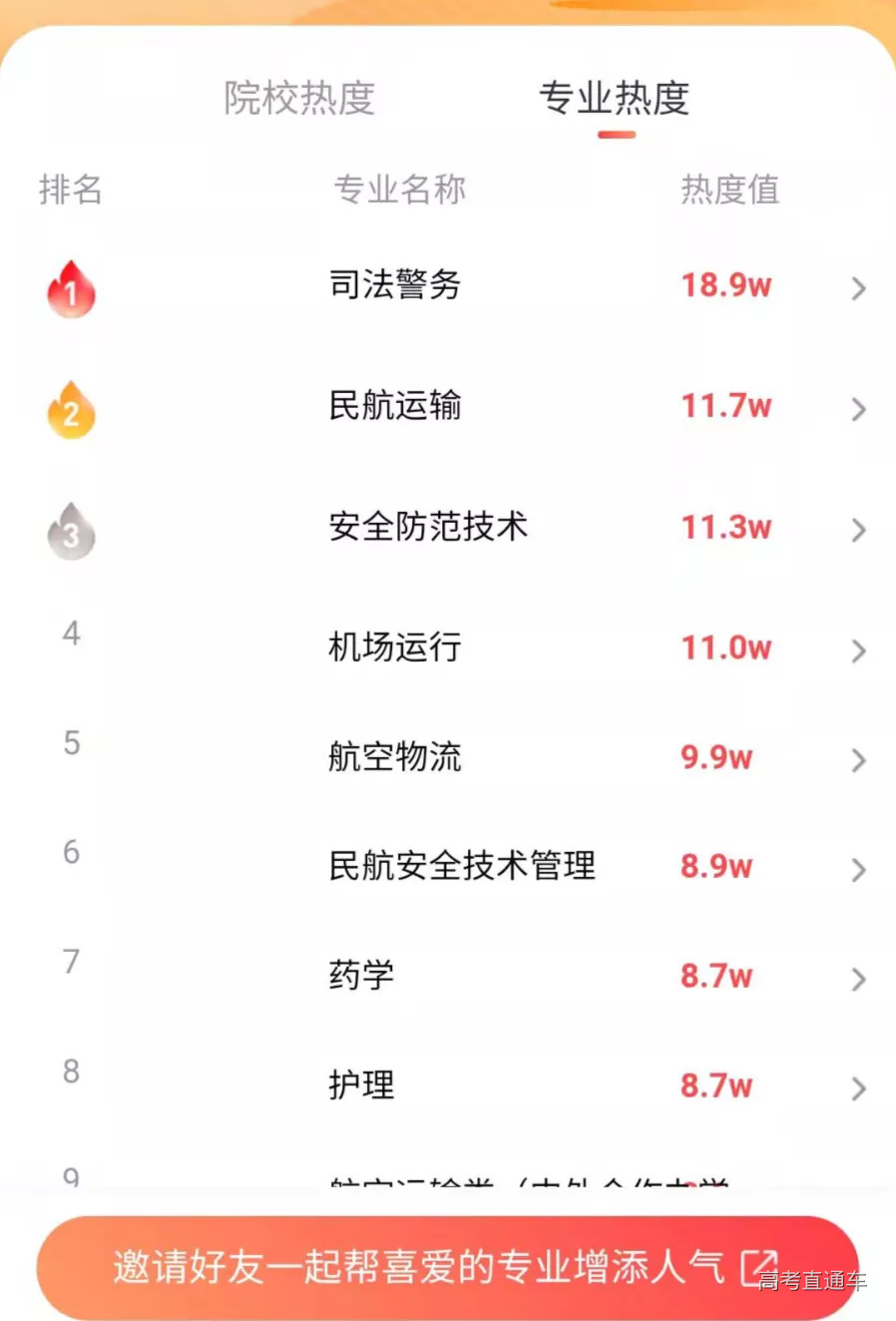Expand details for the 民航运输 entry

[x=858, y=409]
